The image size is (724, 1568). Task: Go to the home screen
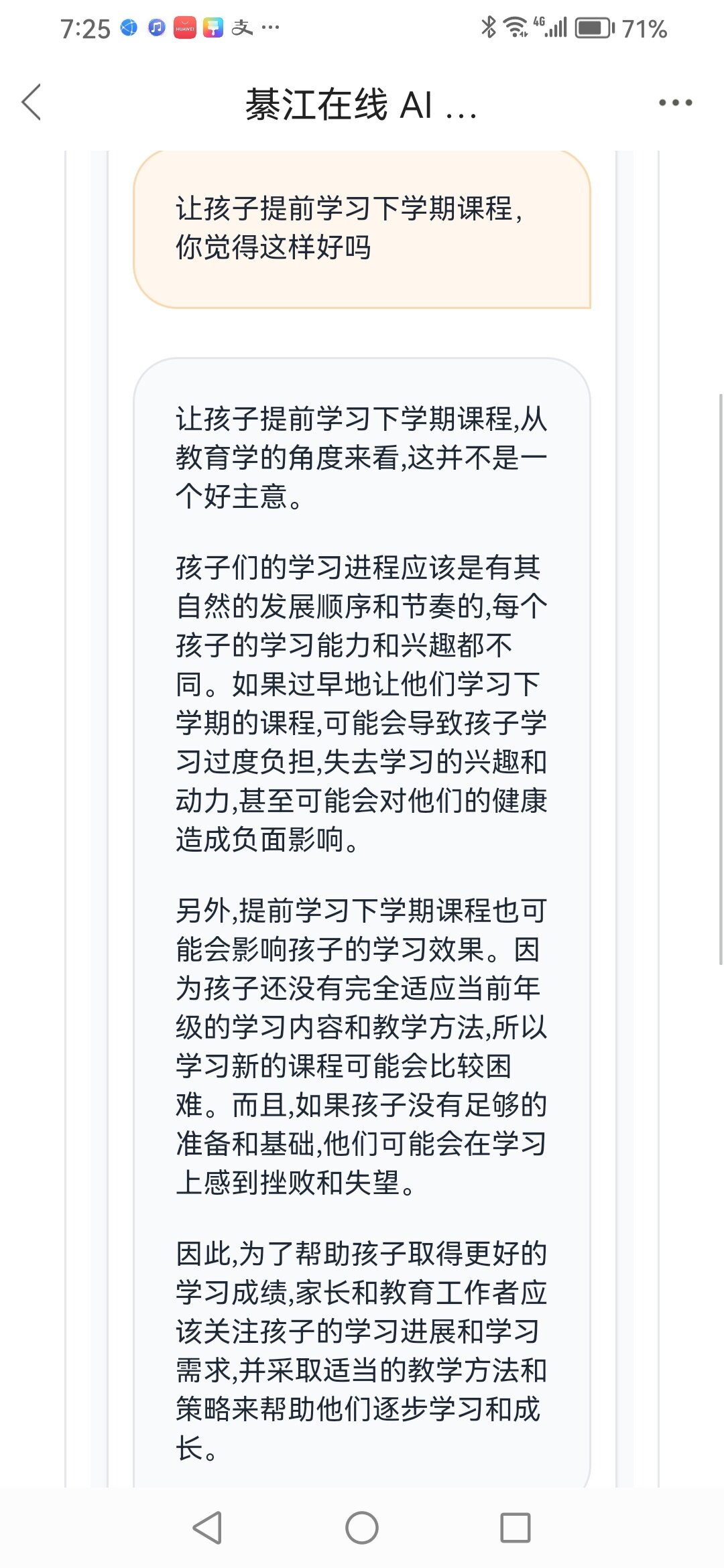pos(362,1528)
